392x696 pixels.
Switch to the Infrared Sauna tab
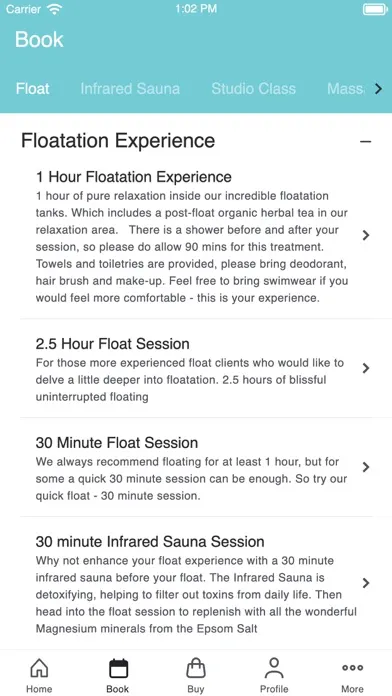point(130,89)
